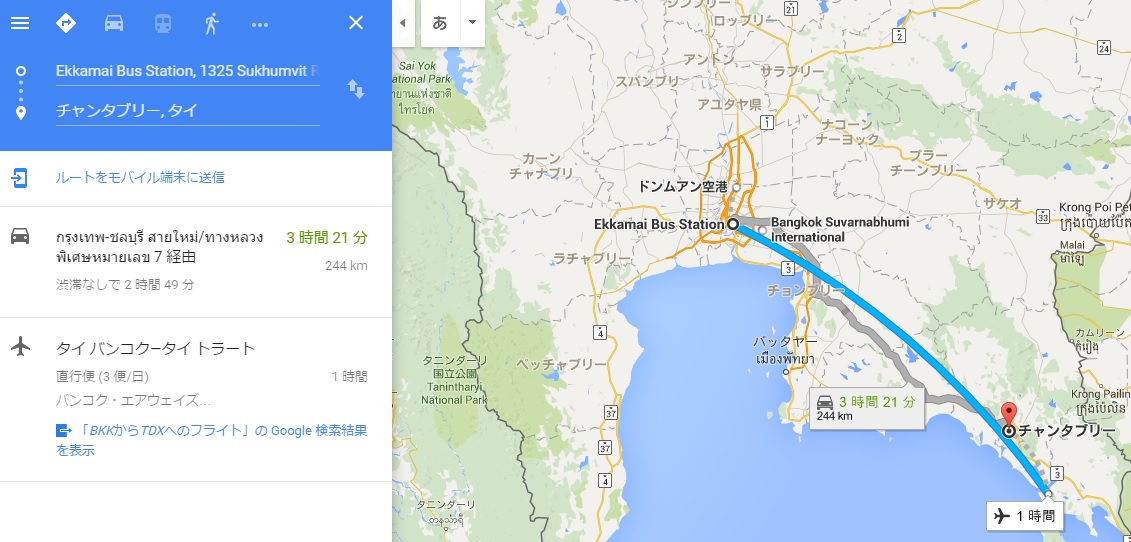Open the input method dropdown arrow
This screenshot has width=1131, height=542.
(x=472, y=23)
